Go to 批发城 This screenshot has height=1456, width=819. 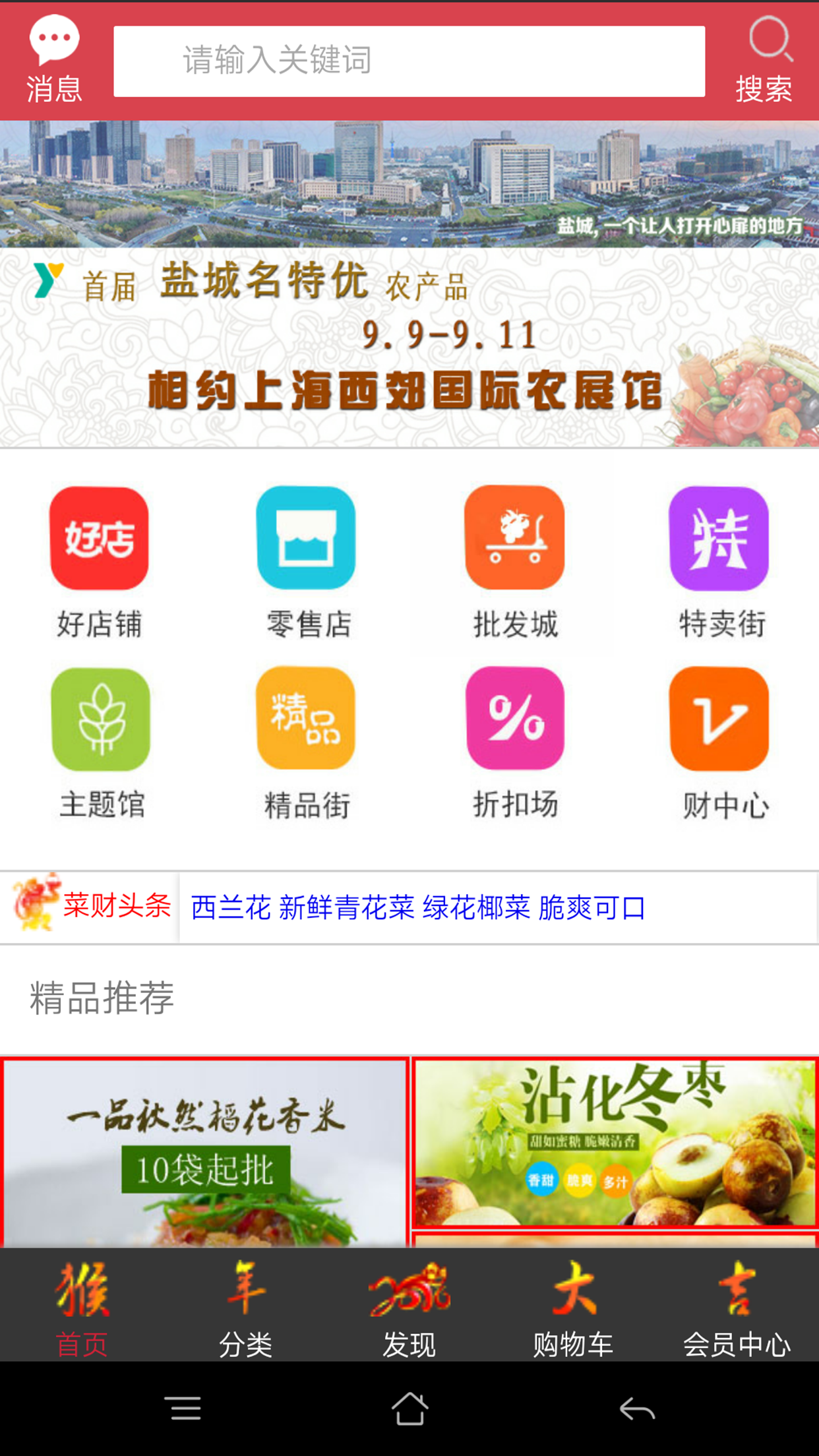515,562
